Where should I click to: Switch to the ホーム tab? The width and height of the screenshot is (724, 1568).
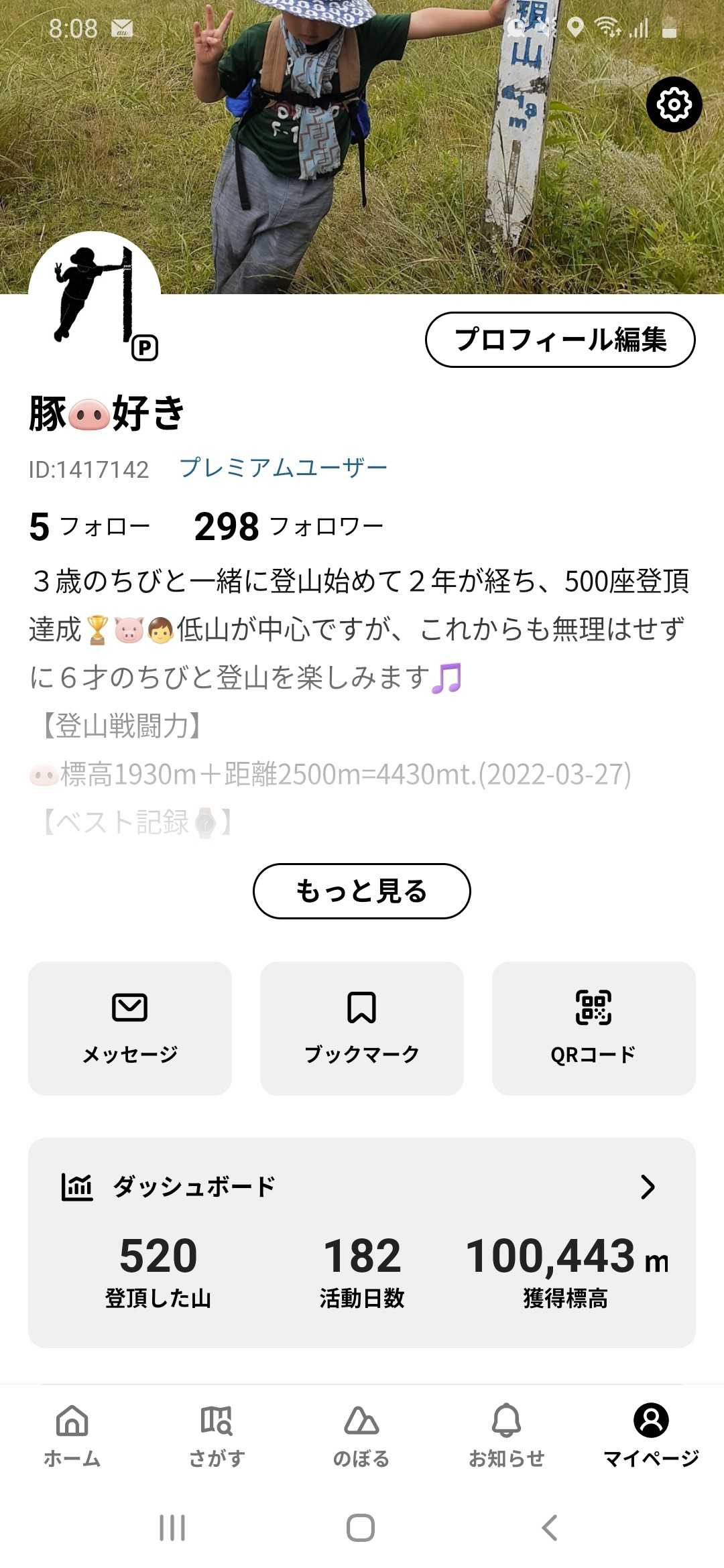[72, 1435]
